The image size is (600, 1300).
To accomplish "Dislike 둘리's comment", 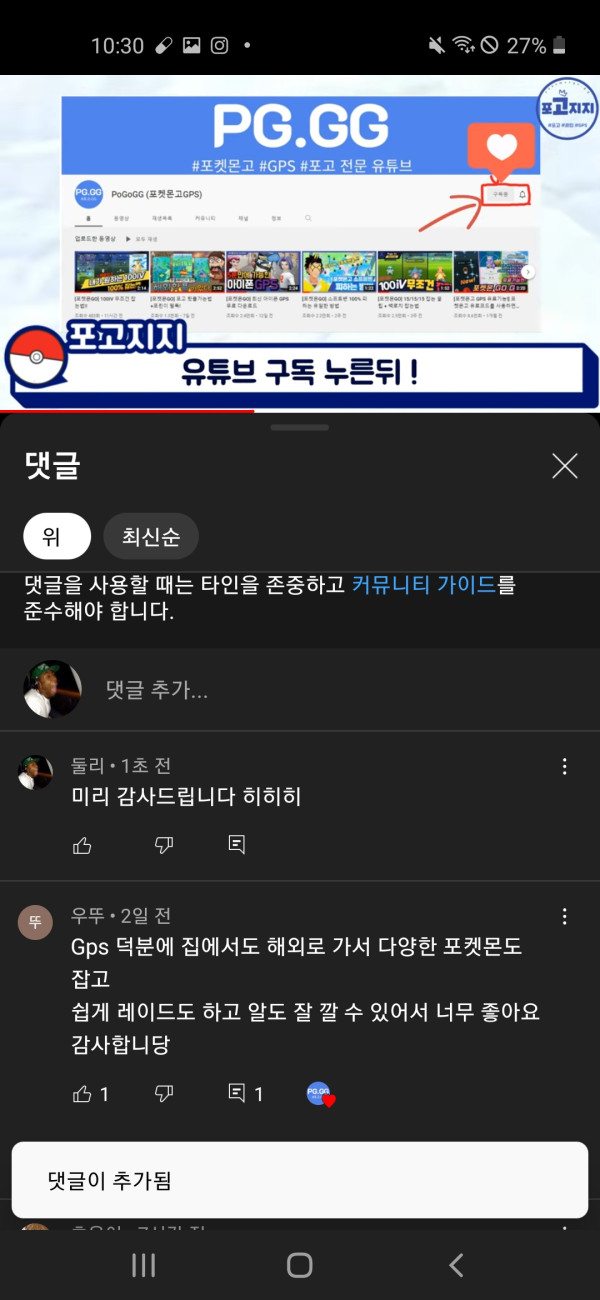I will [x=164, y=845].
